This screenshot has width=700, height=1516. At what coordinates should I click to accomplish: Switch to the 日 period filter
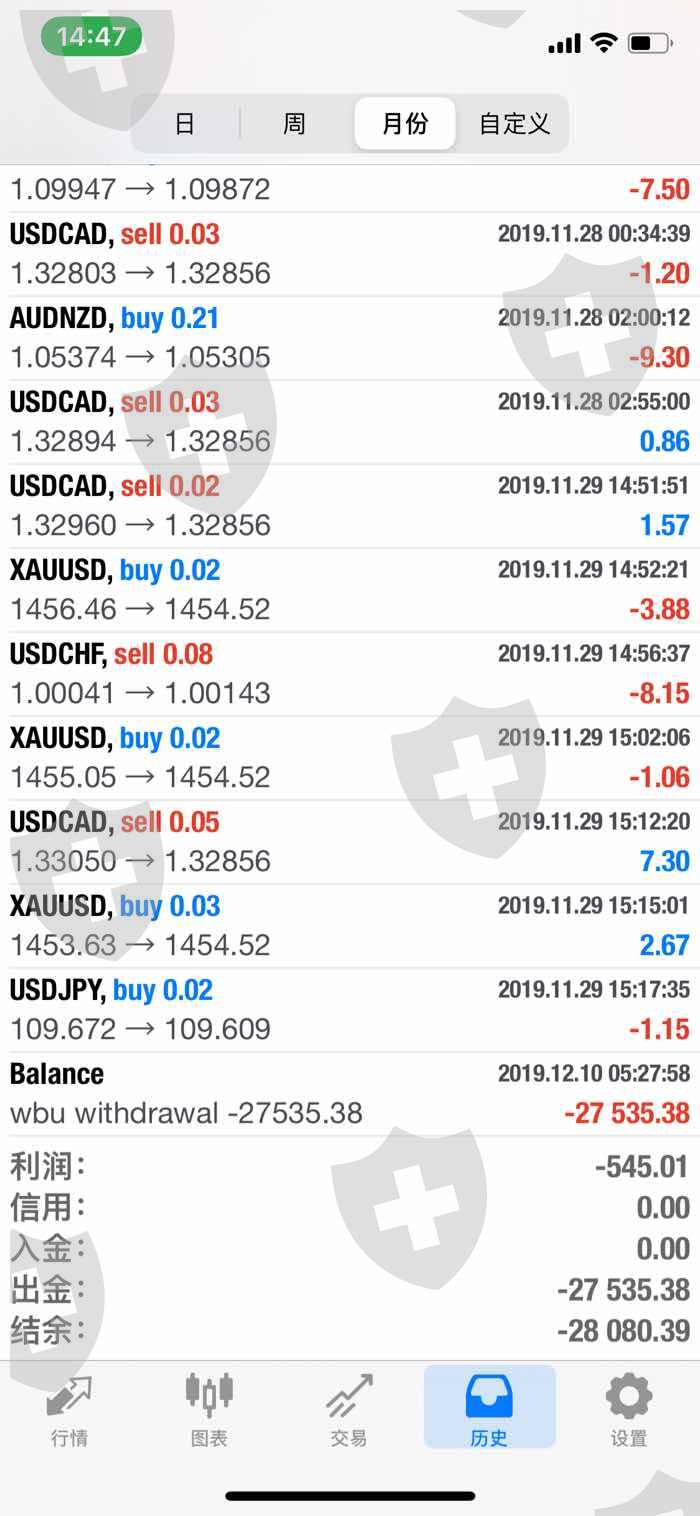[185, 123]
